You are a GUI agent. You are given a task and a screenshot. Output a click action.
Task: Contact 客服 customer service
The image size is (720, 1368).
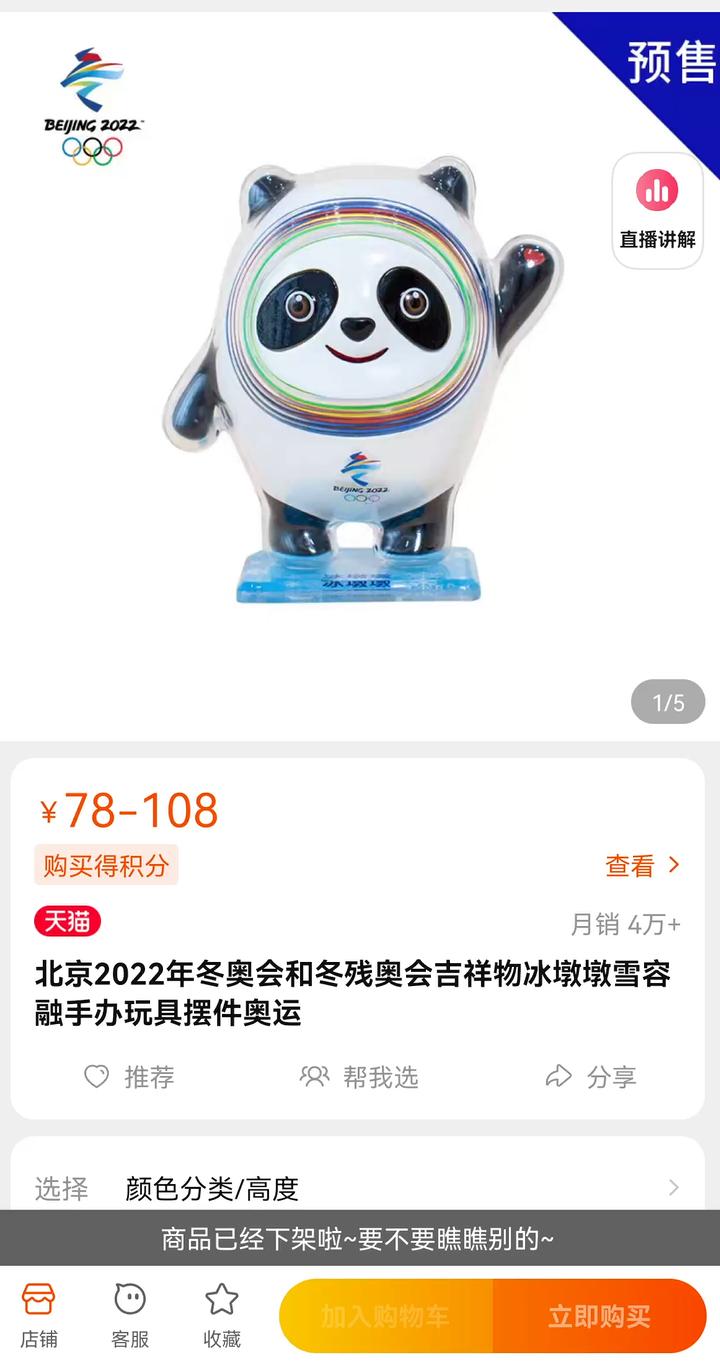coord(130,1316)
